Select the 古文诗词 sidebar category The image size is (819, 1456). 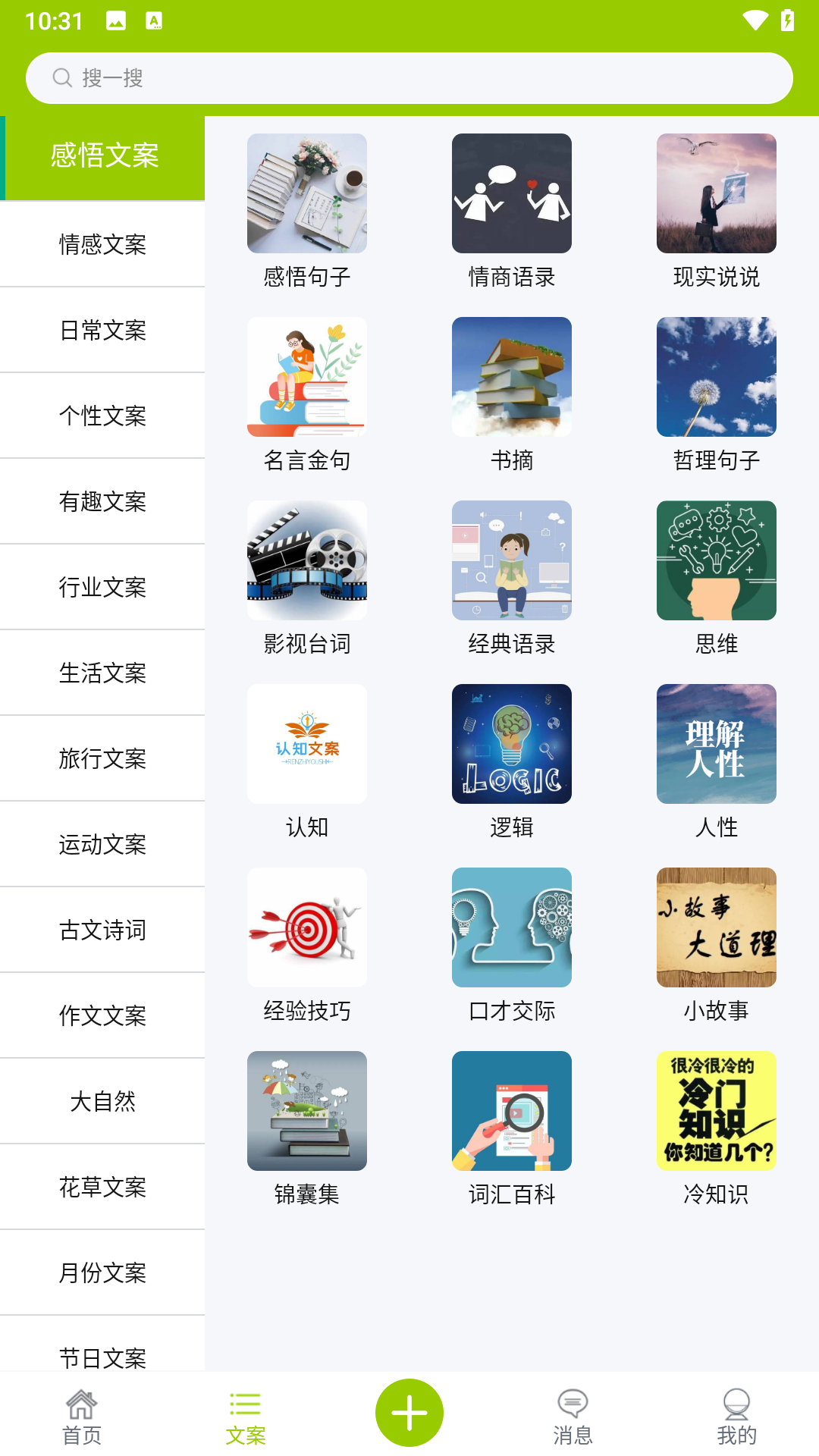point(104,930)
